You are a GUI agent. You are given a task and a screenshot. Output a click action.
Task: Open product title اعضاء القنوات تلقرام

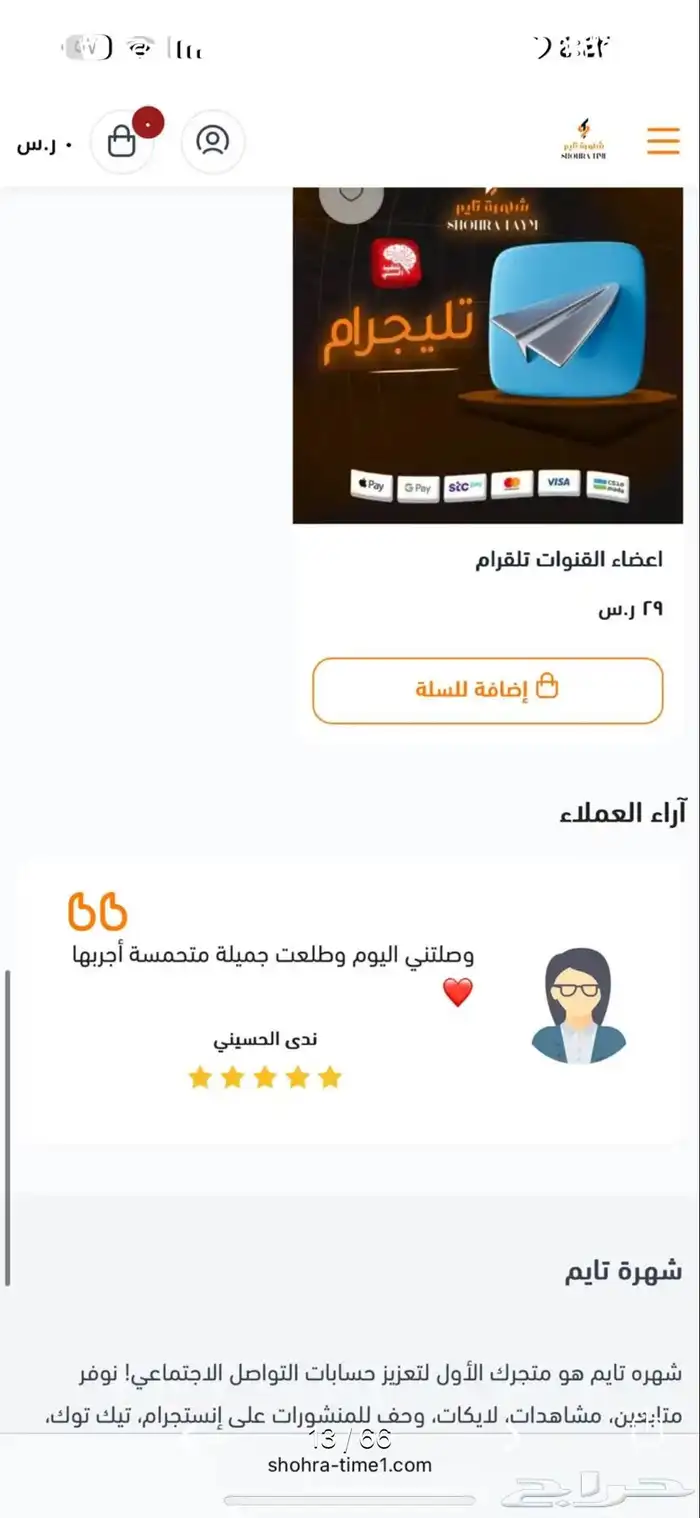pos(568,560)
